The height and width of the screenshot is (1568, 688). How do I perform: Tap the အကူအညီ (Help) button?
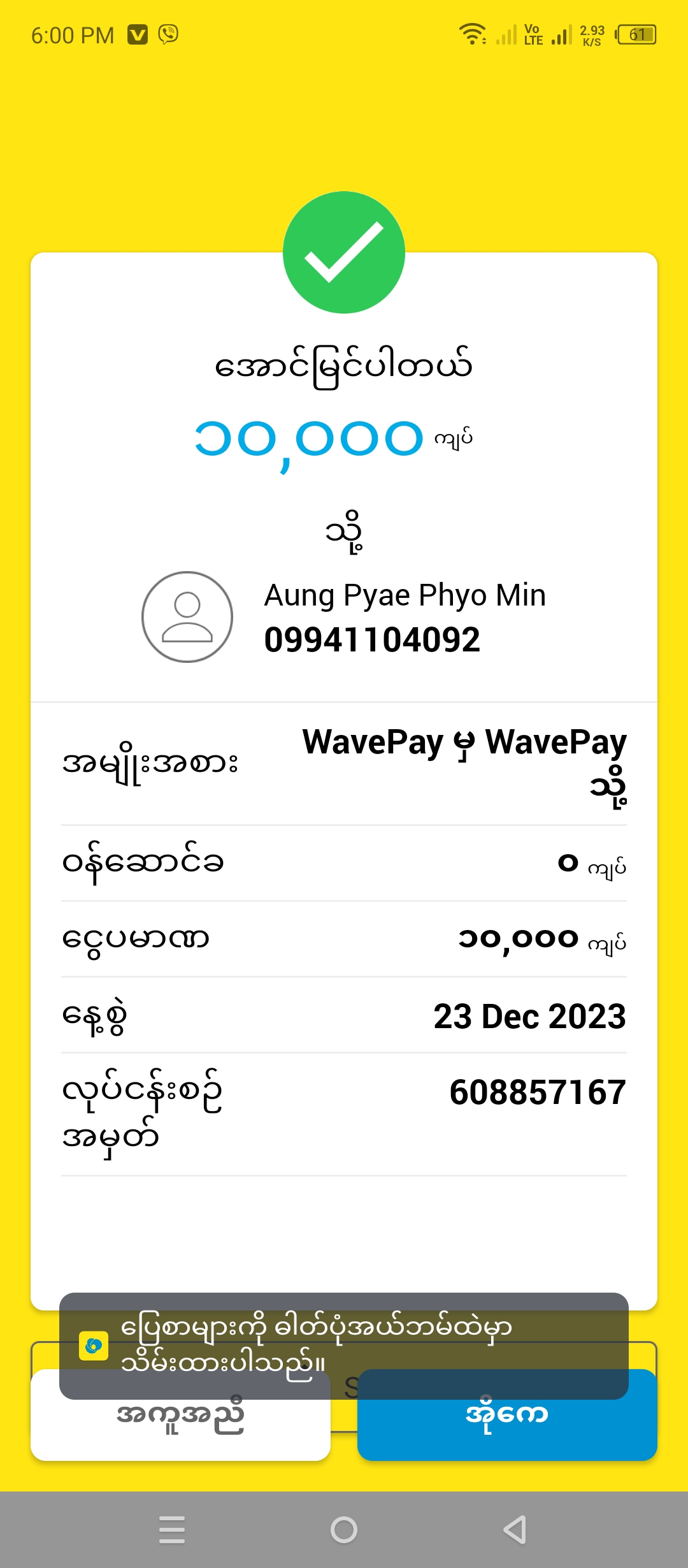point(180,1428)
